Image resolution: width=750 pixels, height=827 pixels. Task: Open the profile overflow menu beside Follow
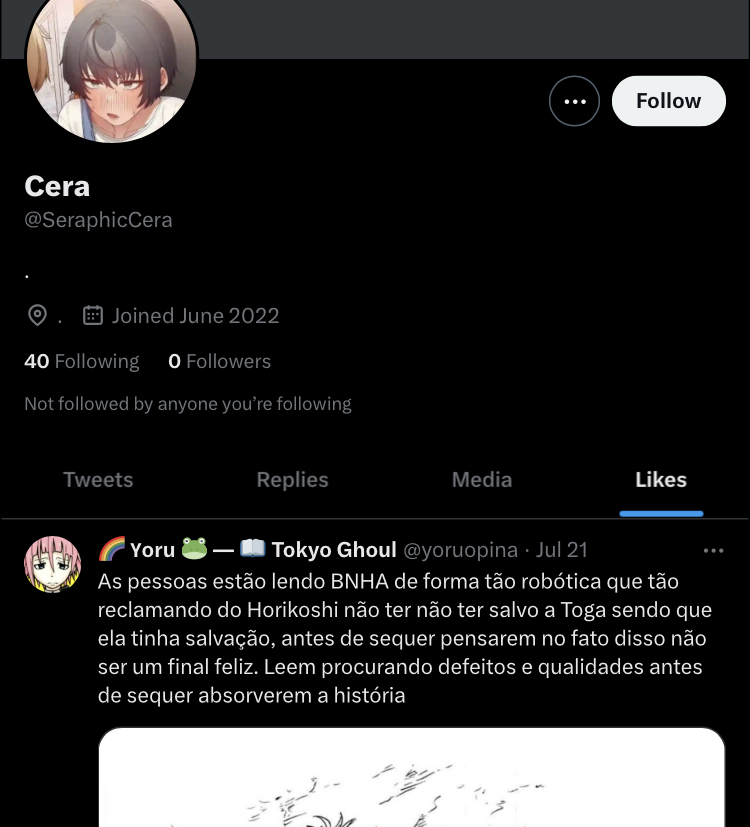574,101
